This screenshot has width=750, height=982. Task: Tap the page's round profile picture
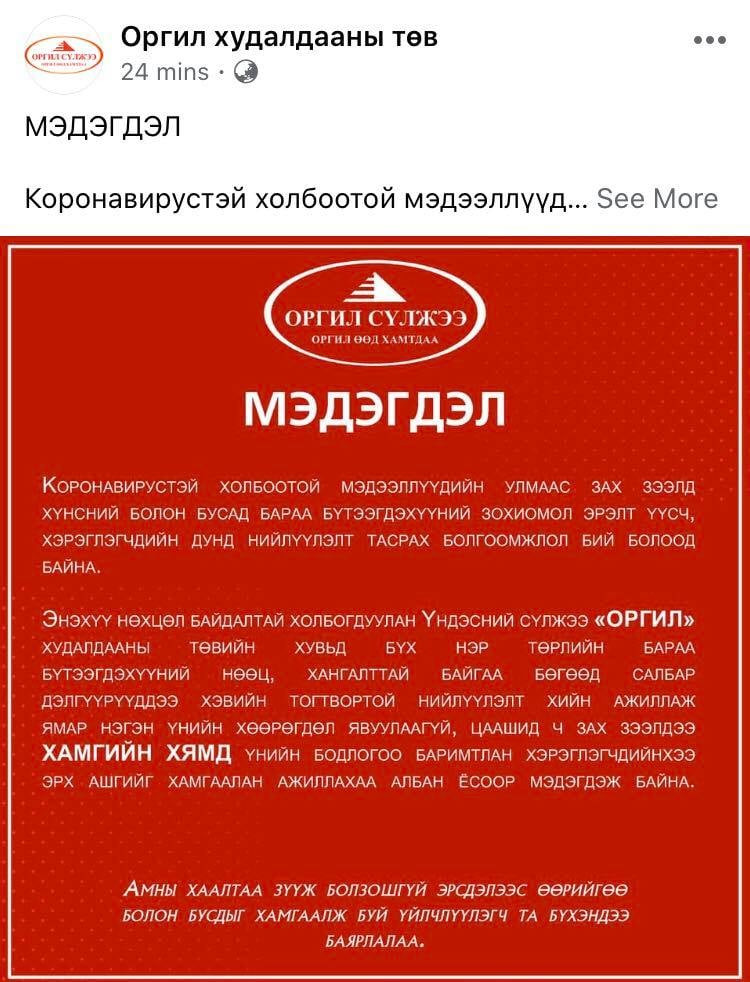tap(64, 58)
